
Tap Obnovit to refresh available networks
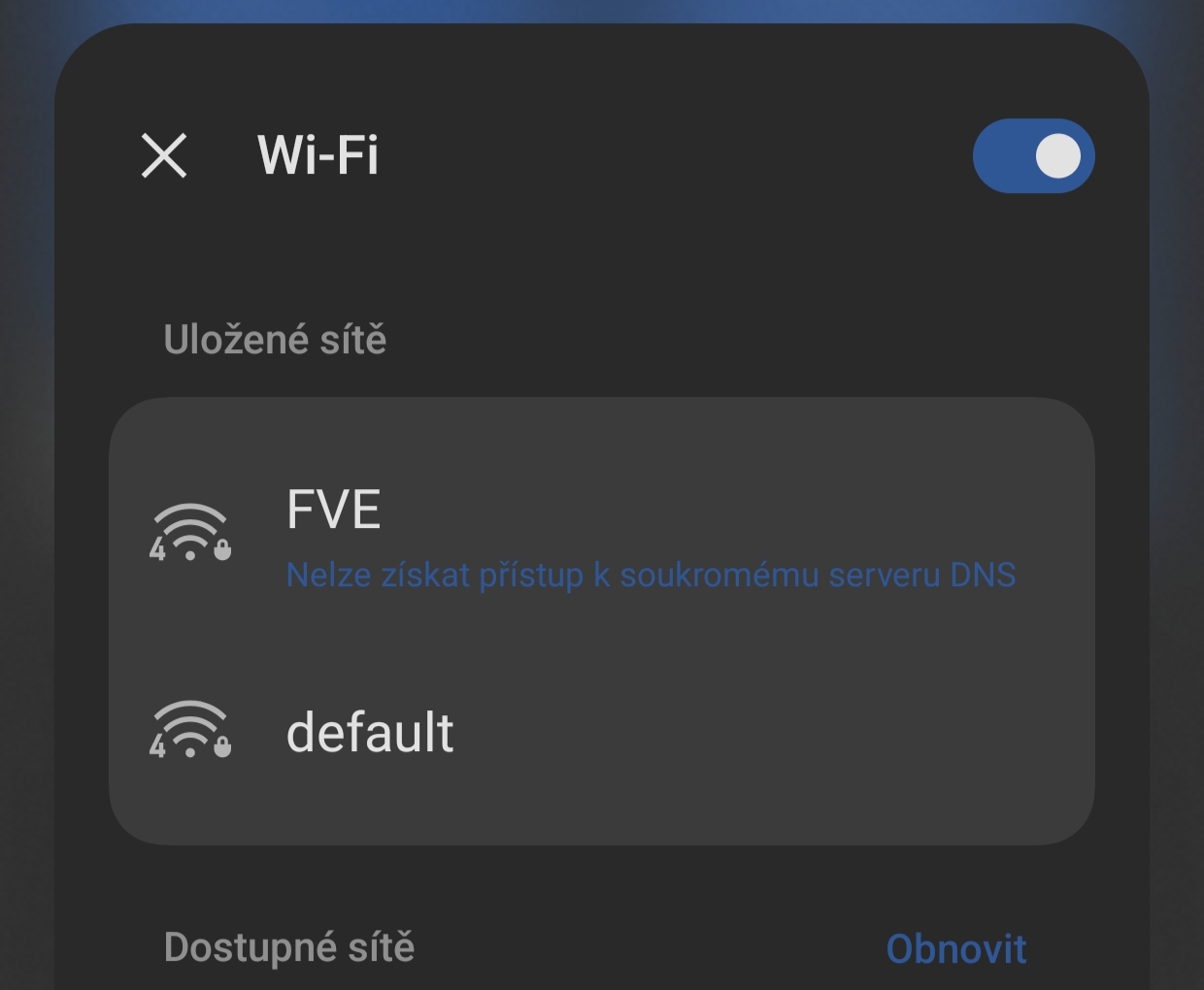(955, 948)
